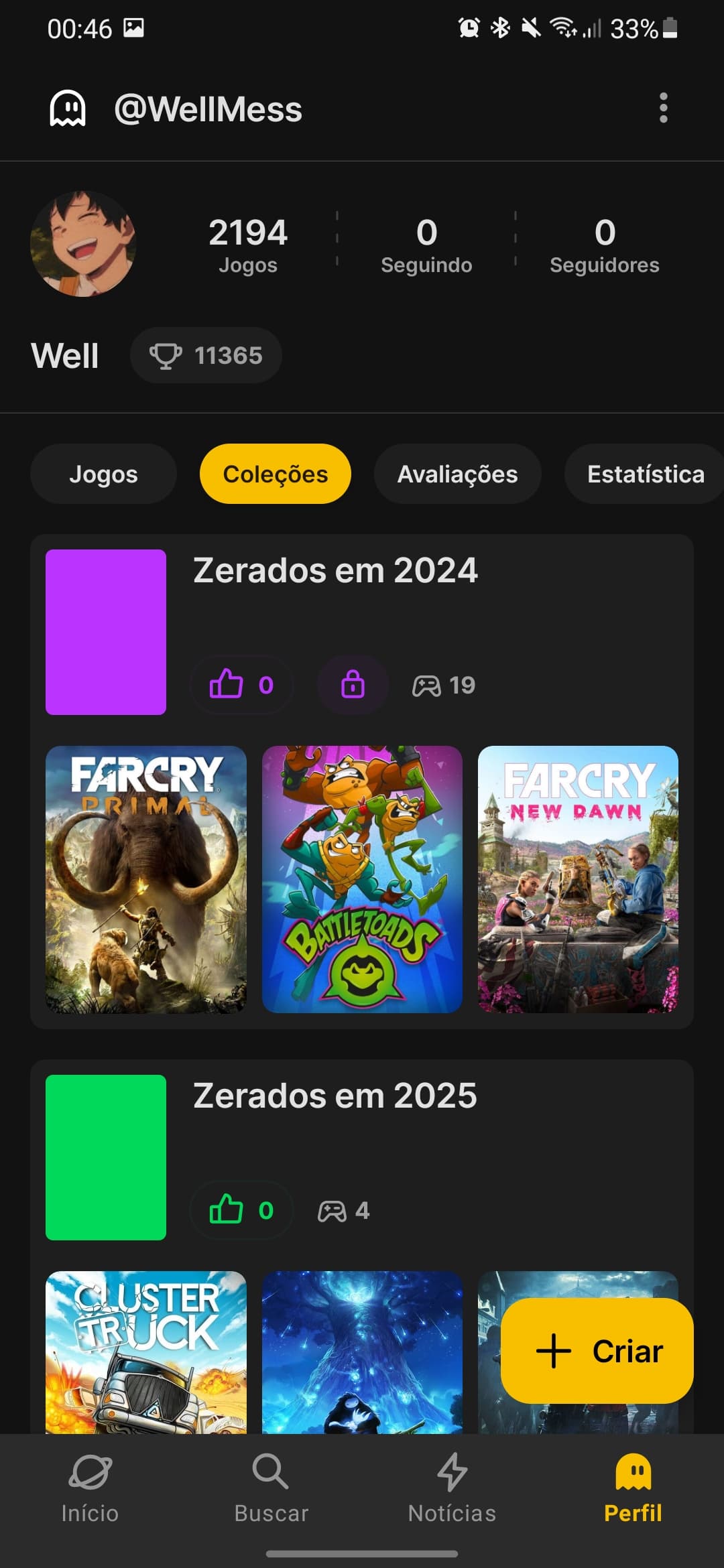724x1568 pixels.
Task: Select the Avaliações tab
Action: point(457,474)
